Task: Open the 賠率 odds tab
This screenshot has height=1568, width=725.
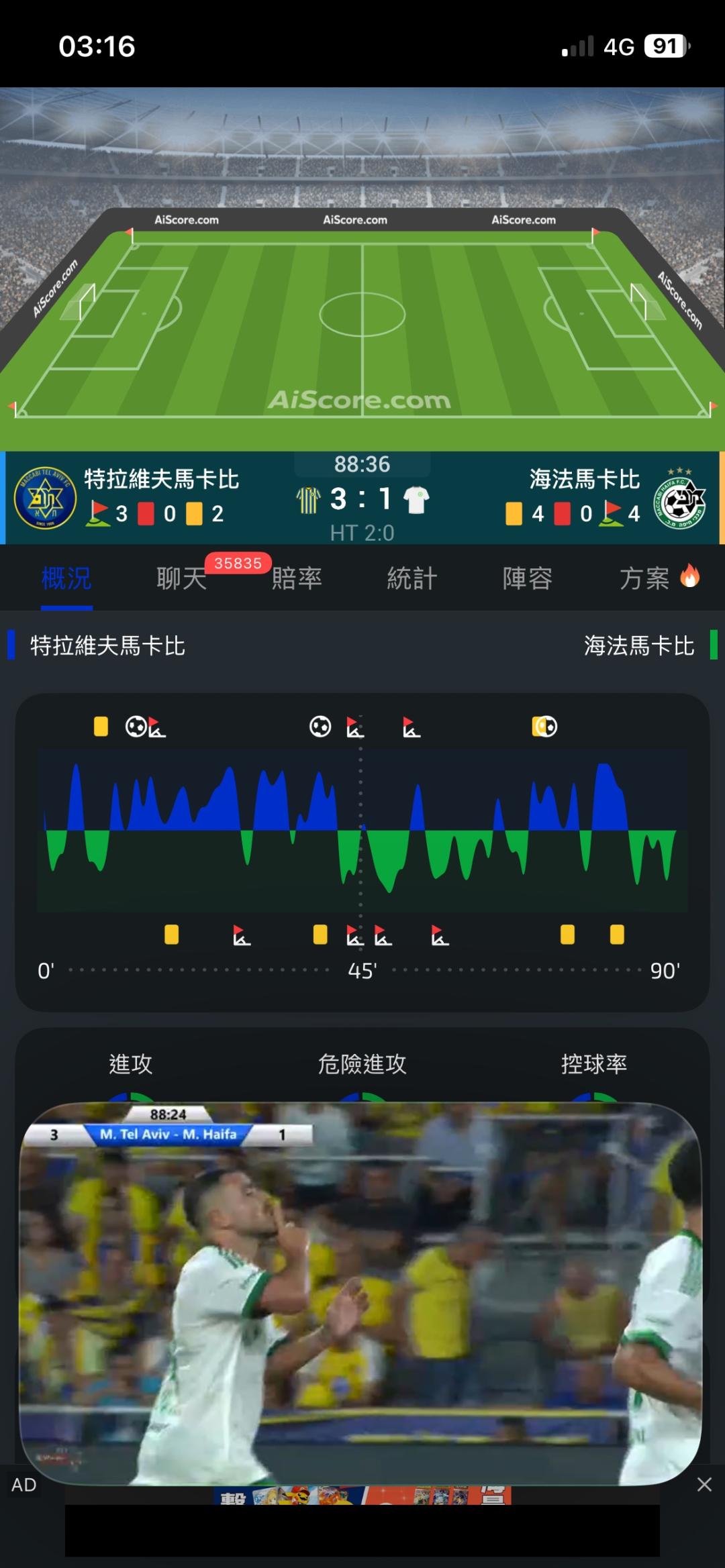Action: (x=297, y=578)
